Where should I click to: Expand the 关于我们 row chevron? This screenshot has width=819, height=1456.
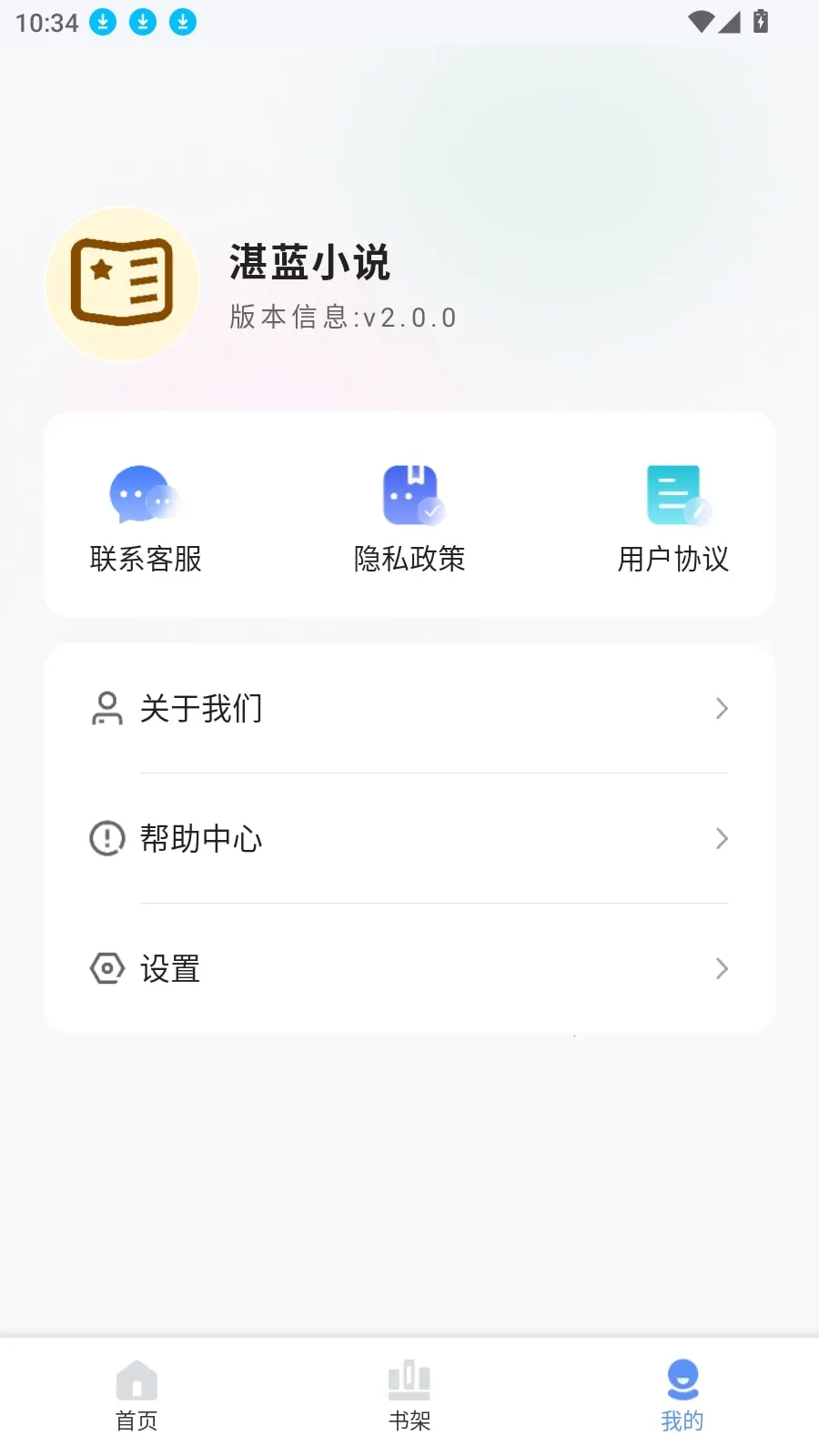[x=722, y=708]
